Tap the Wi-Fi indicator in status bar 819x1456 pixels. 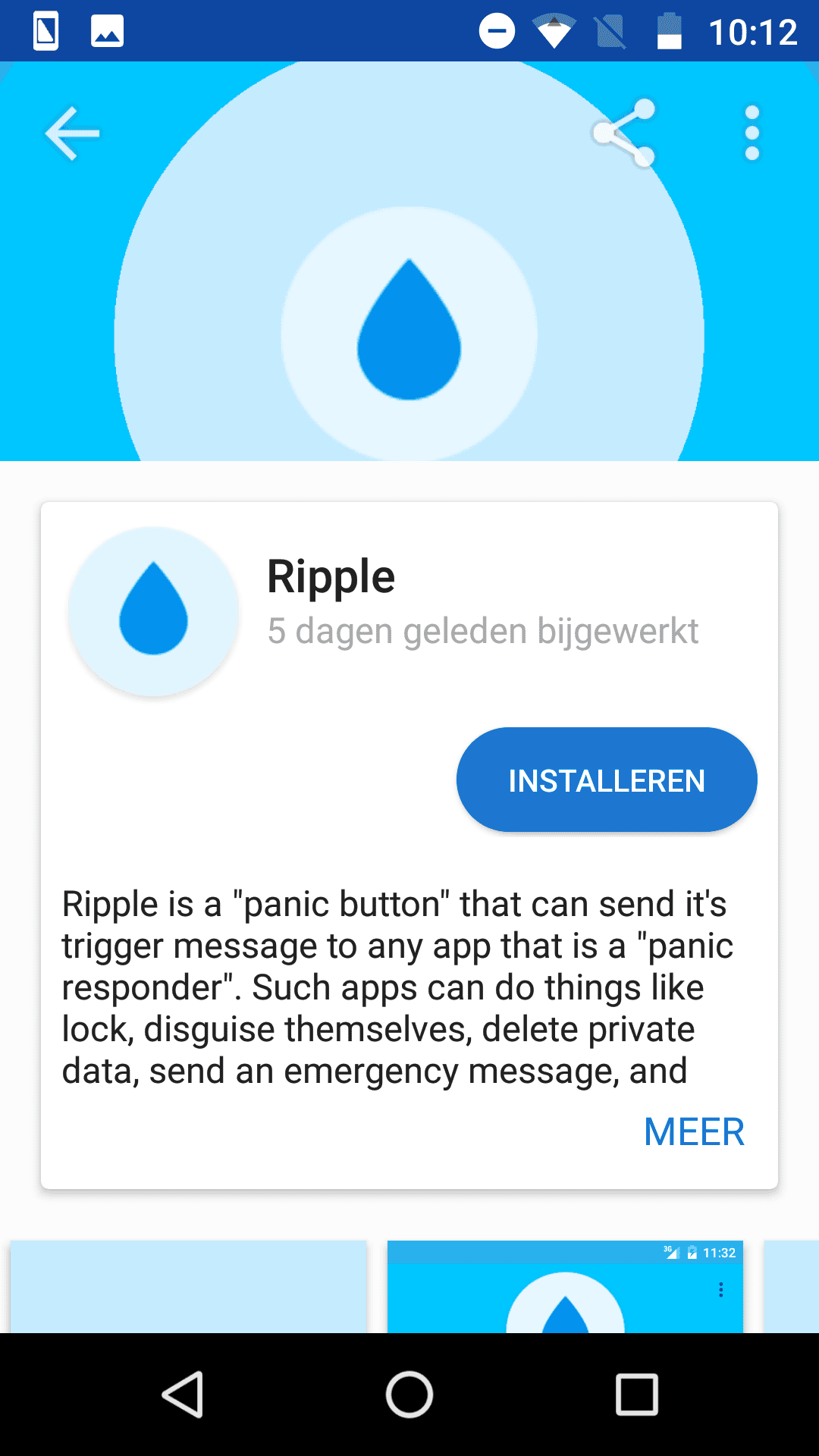(554, 31)
